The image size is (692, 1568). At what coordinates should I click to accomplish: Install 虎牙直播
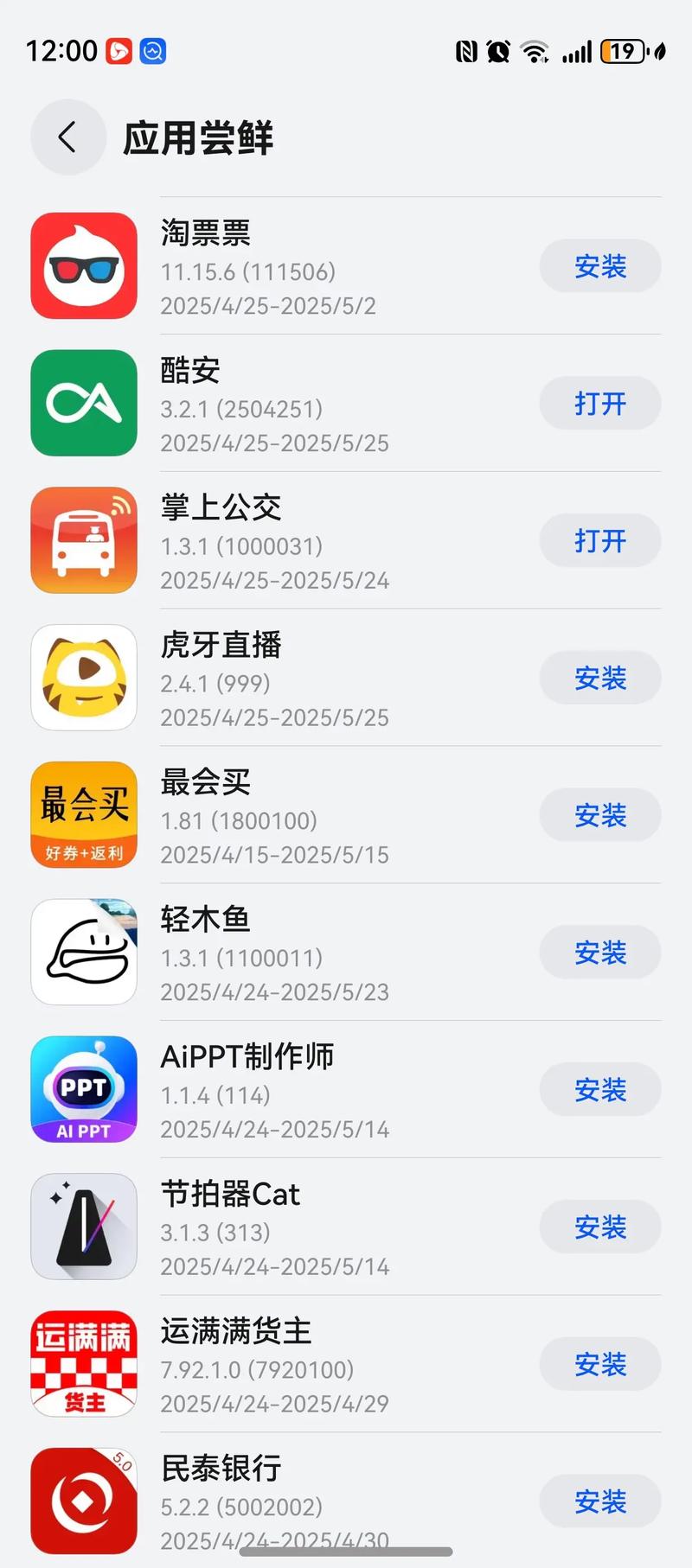(600, 678)
